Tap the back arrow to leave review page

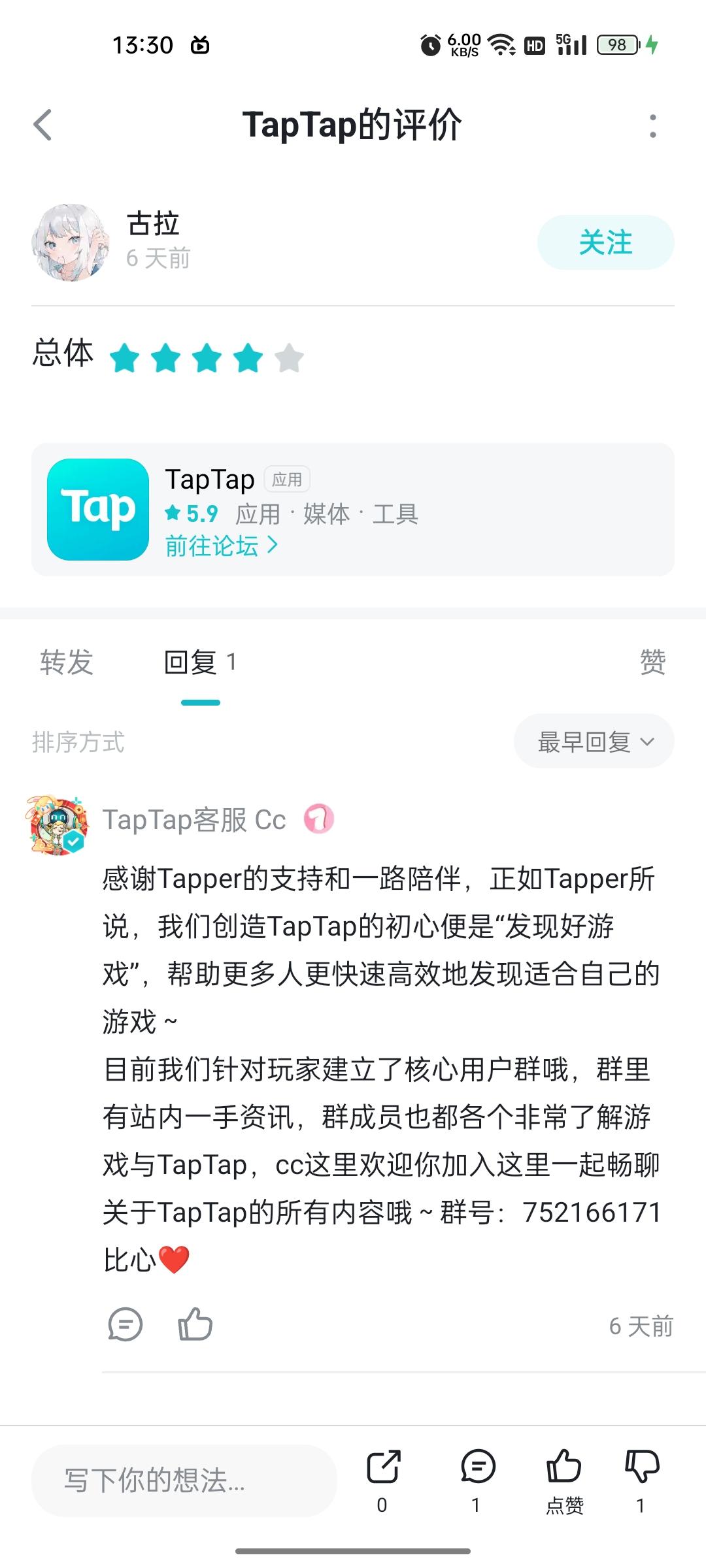[44, 126]
